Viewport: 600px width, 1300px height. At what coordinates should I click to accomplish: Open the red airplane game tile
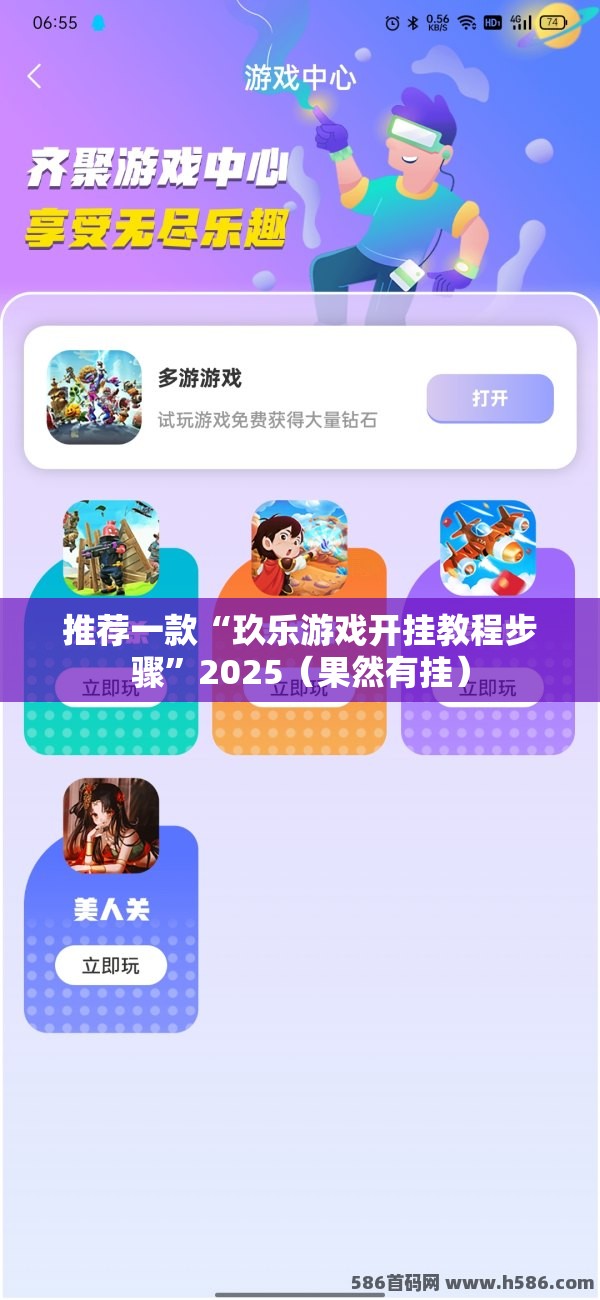[488, 548]
